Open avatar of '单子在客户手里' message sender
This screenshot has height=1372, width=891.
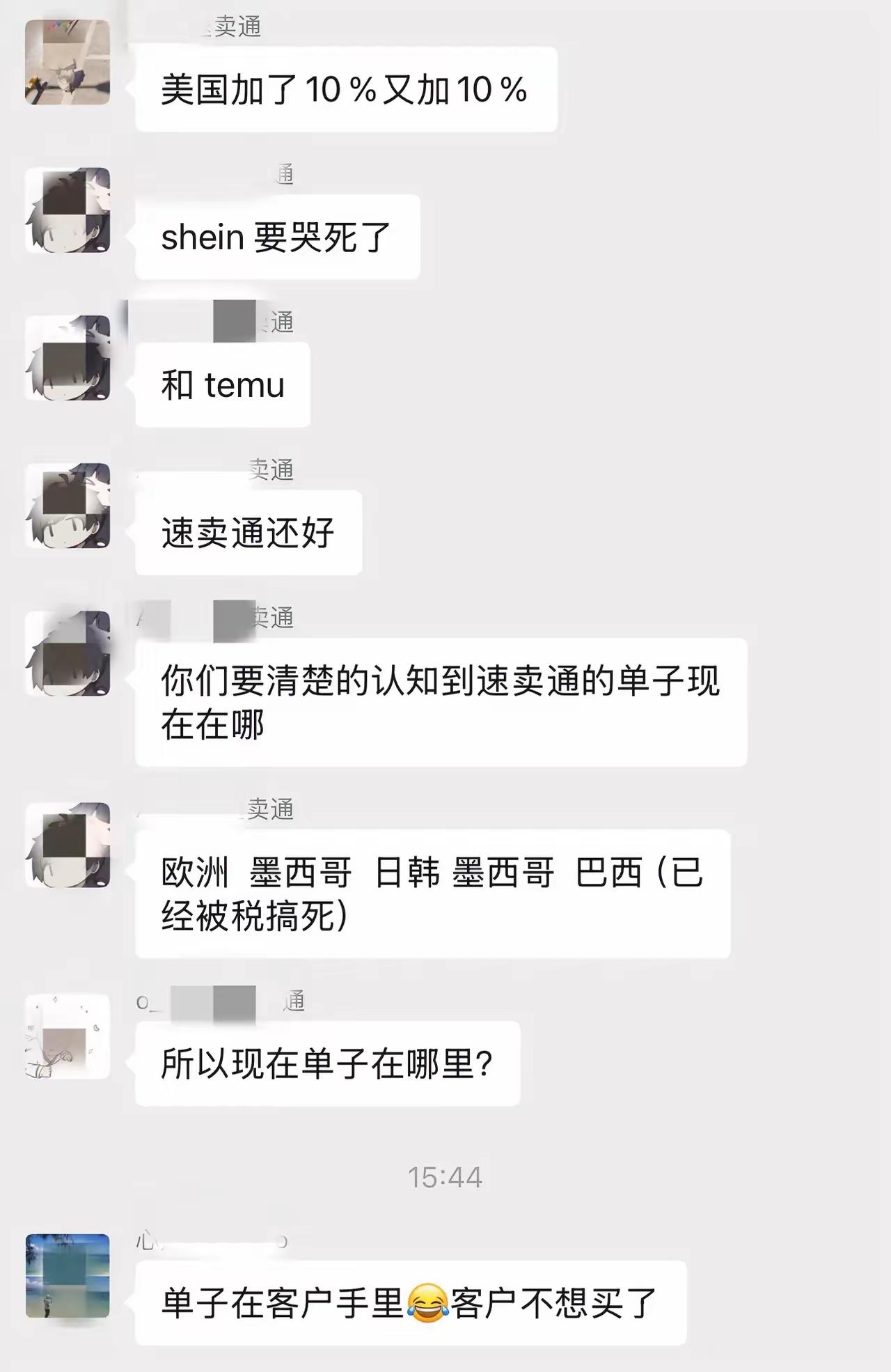tap(68, 1276)
